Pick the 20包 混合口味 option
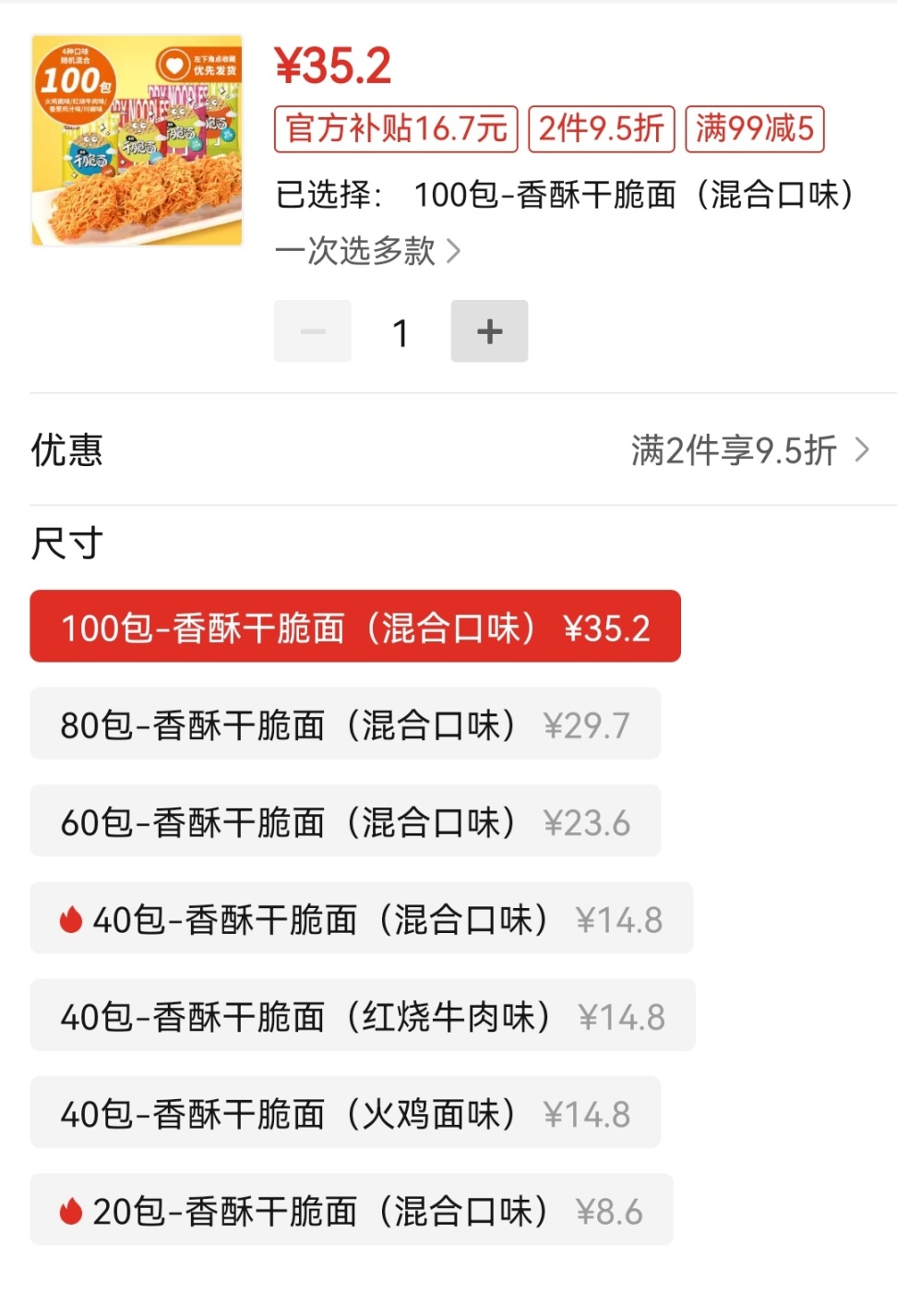 351,1210
